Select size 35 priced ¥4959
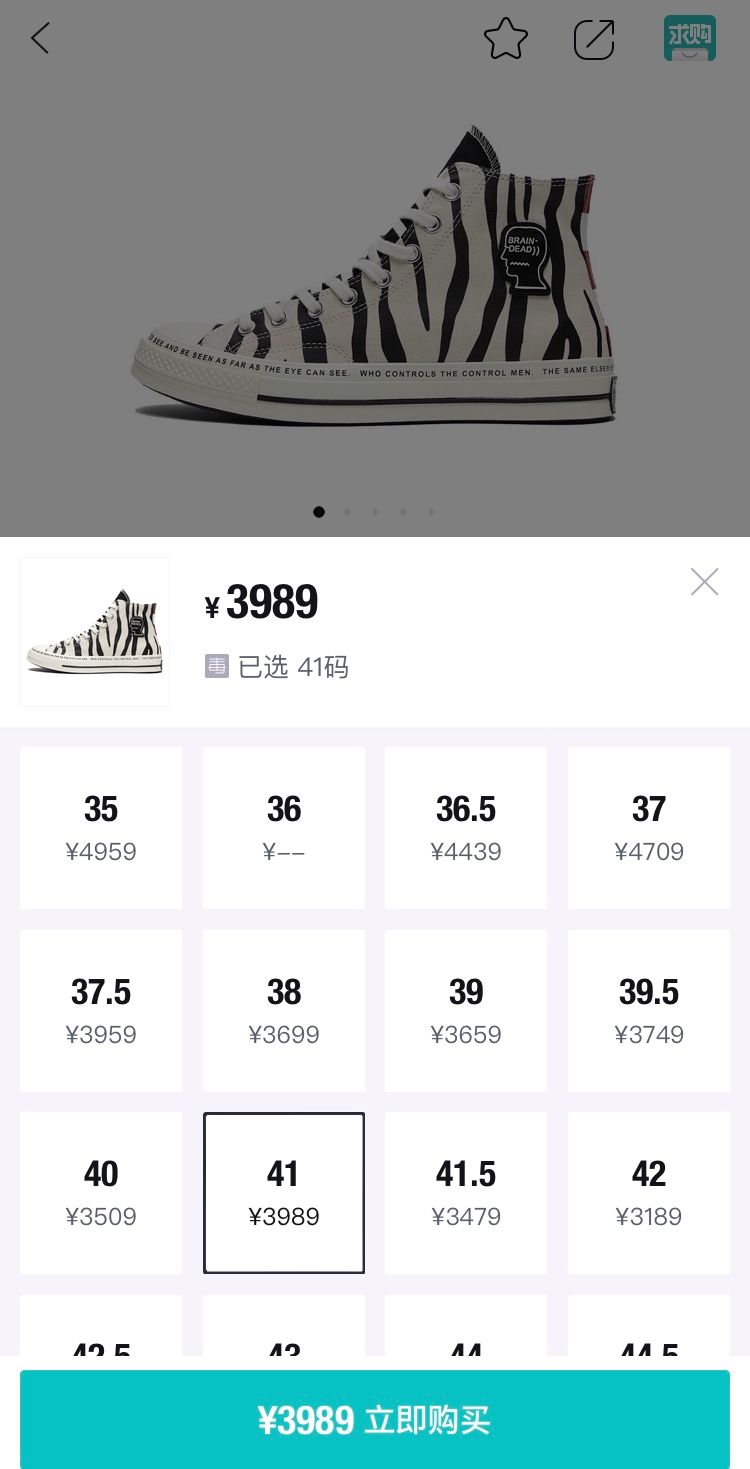 (x=100, y=826)
